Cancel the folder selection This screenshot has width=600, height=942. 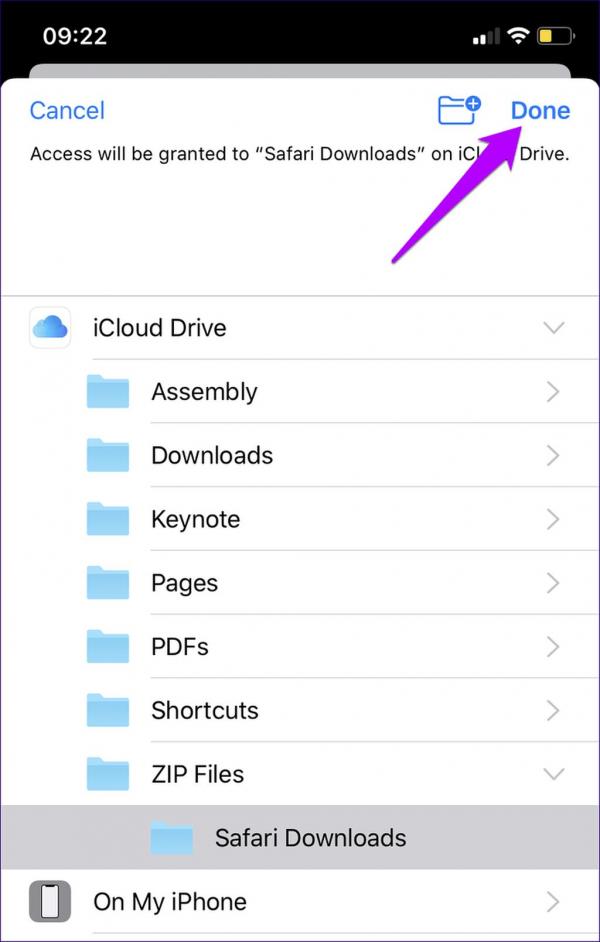tap(67, 110)
